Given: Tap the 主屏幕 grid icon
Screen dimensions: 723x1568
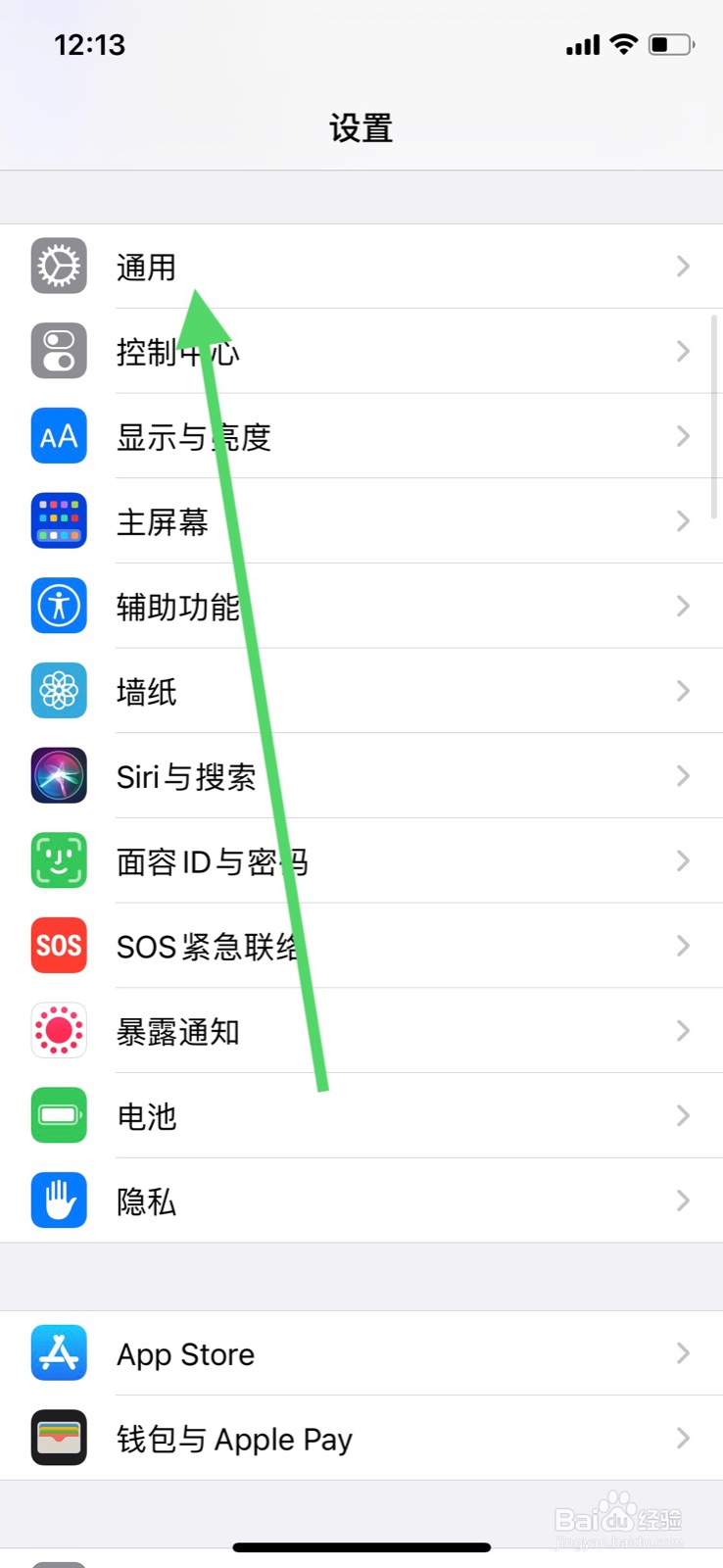Looking at the screenshot, I should (x=59, y=520).
